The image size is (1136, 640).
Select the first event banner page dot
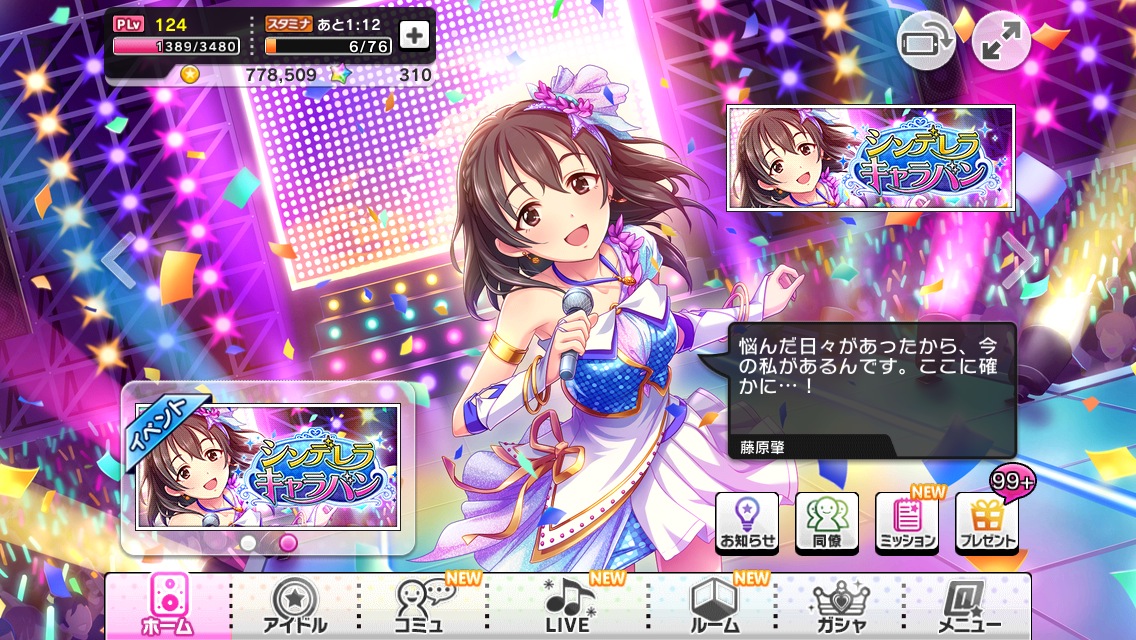click(x=247, y=542)
